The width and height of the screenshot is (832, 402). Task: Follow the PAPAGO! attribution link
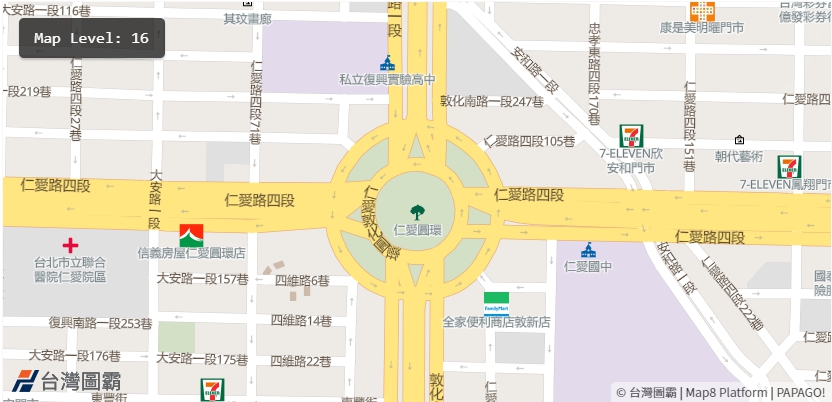[800, 393]
